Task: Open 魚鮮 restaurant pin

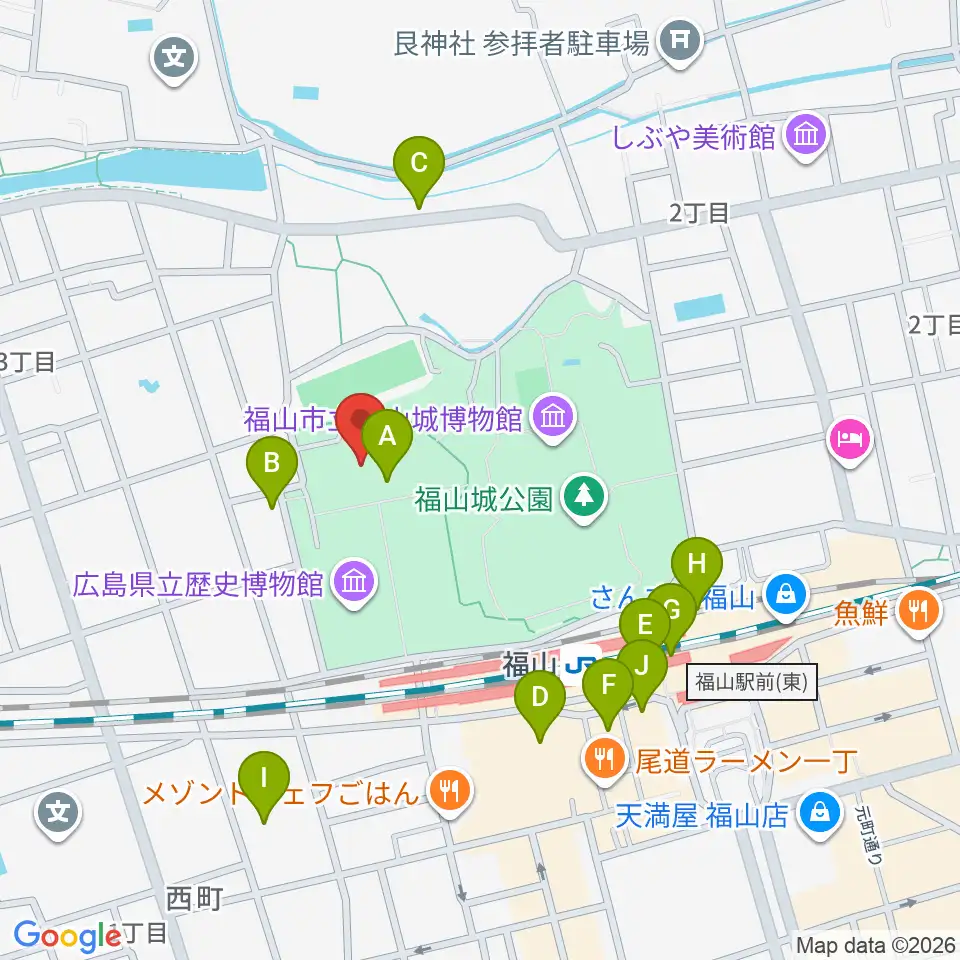Action: (x=919, y=612)
